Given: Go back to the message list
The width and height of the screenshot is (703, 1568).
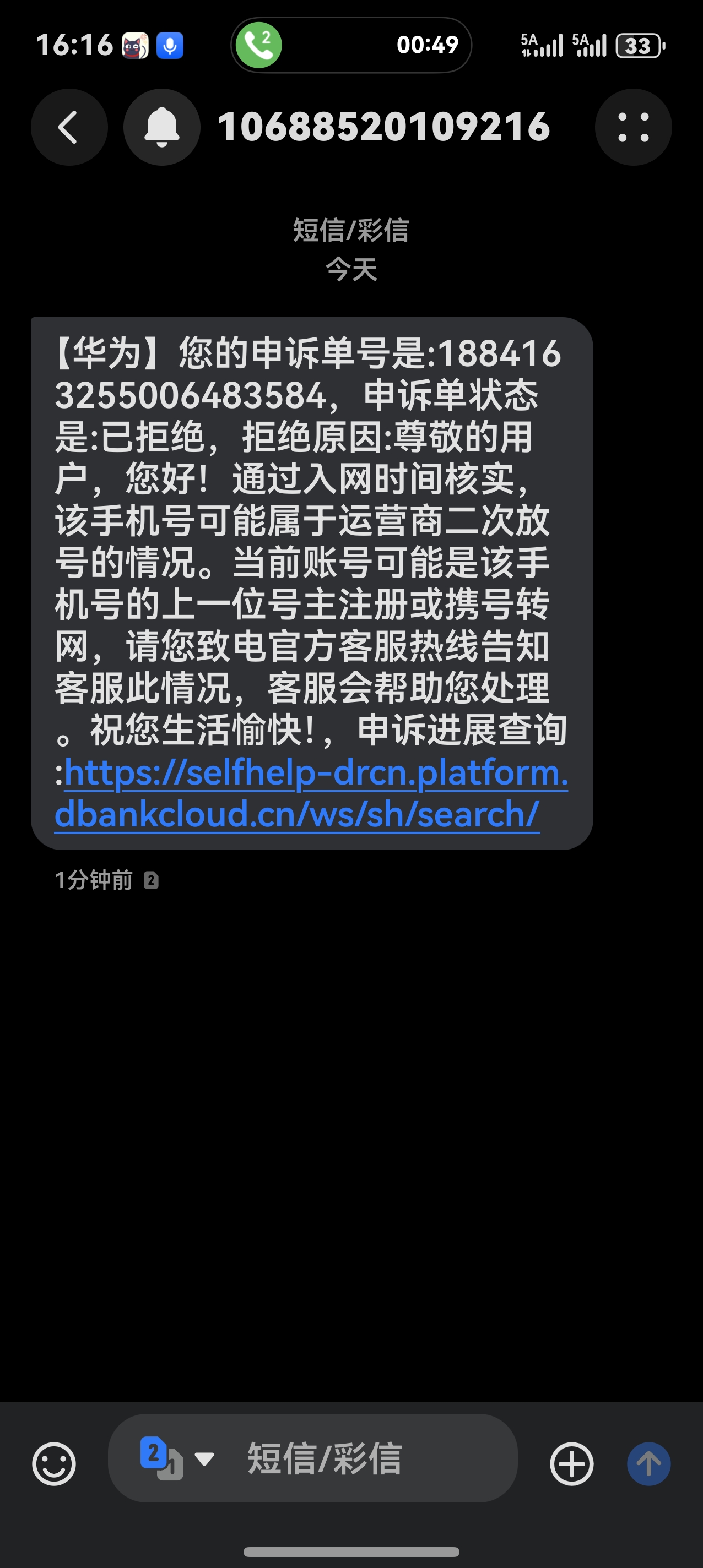Looking at the screenshot, I should coord(69,127).
